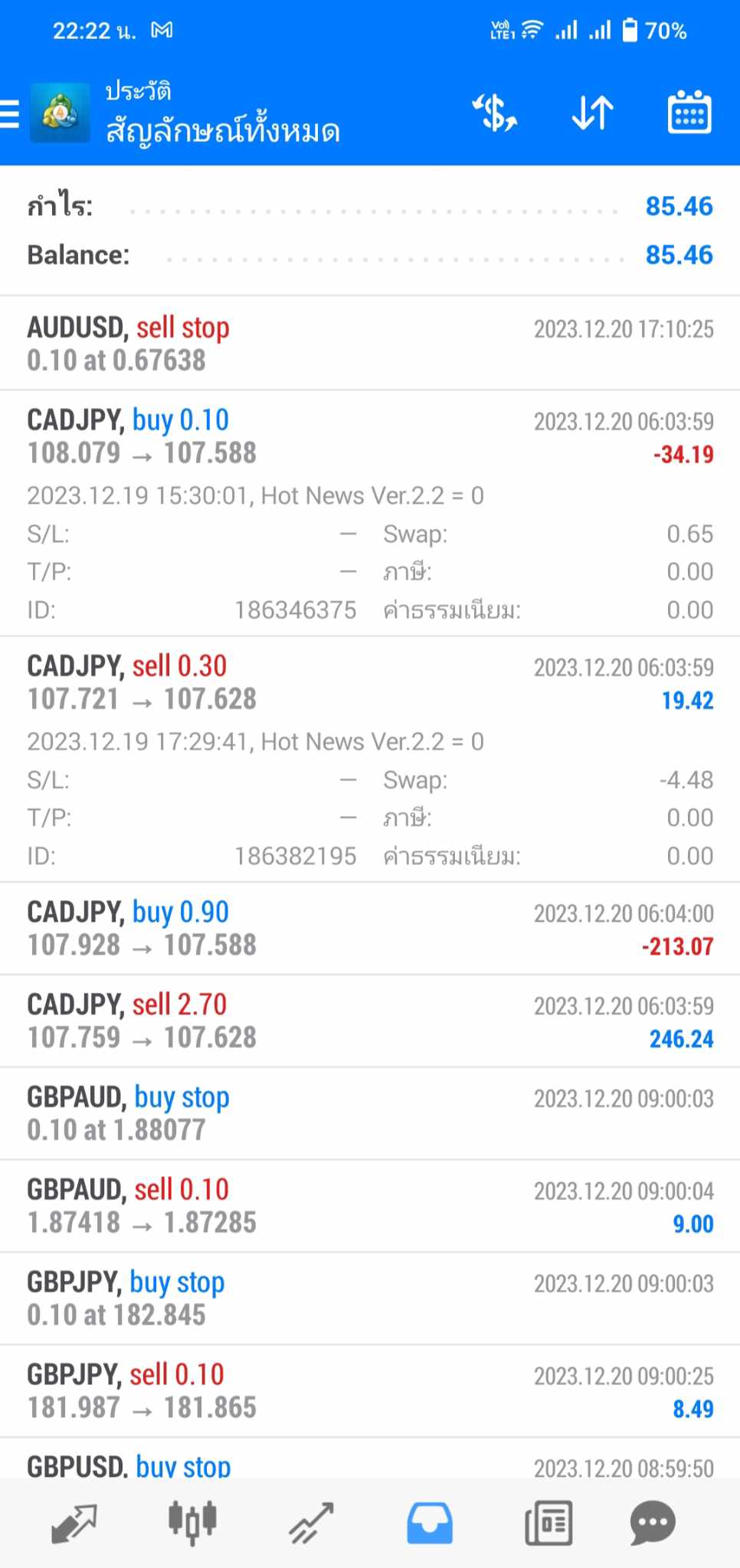Expand the GBPAUD sell 0.10 trade
Screen dimensions: 740x1568
[x=370, y=1207]
